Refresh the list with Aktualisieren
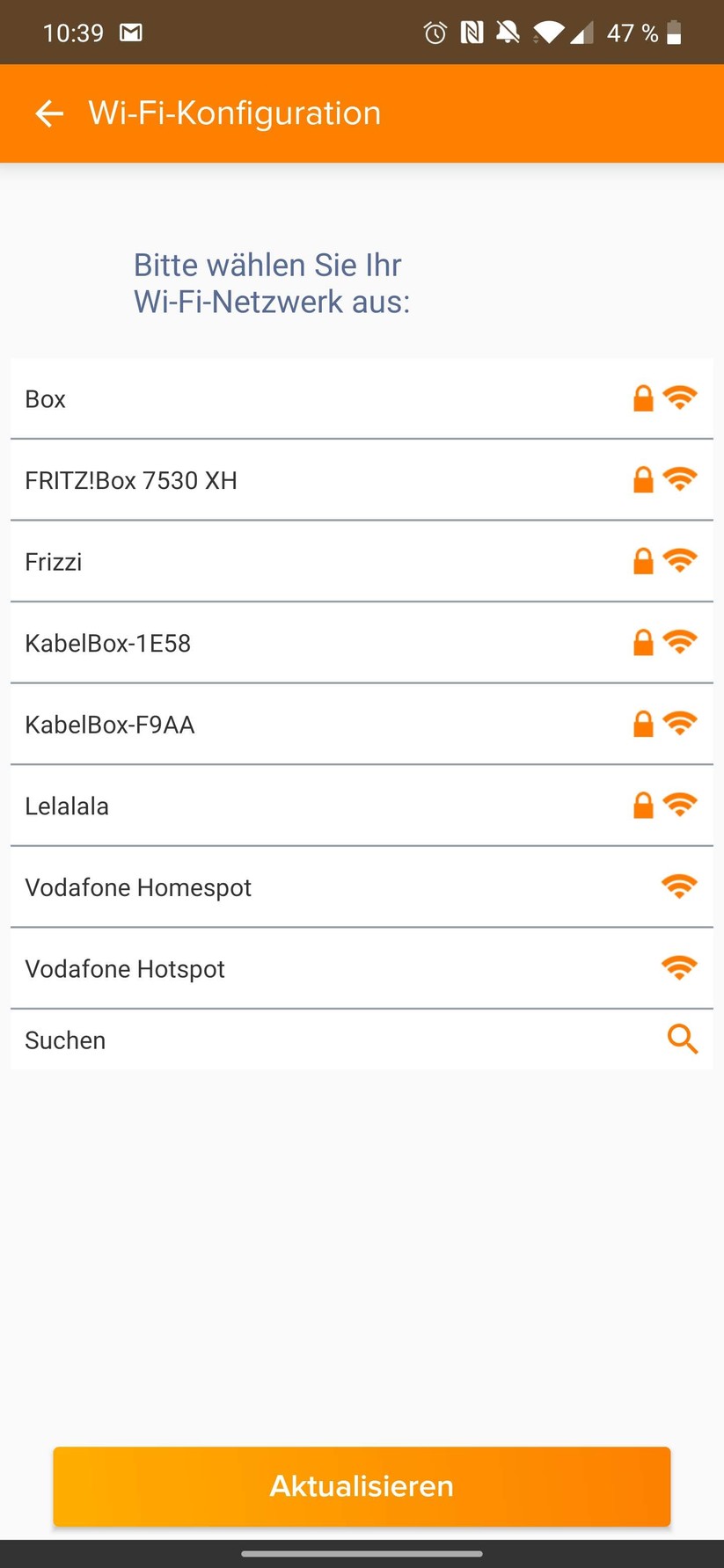The image size is (724, 1568). click(362, 1485)
